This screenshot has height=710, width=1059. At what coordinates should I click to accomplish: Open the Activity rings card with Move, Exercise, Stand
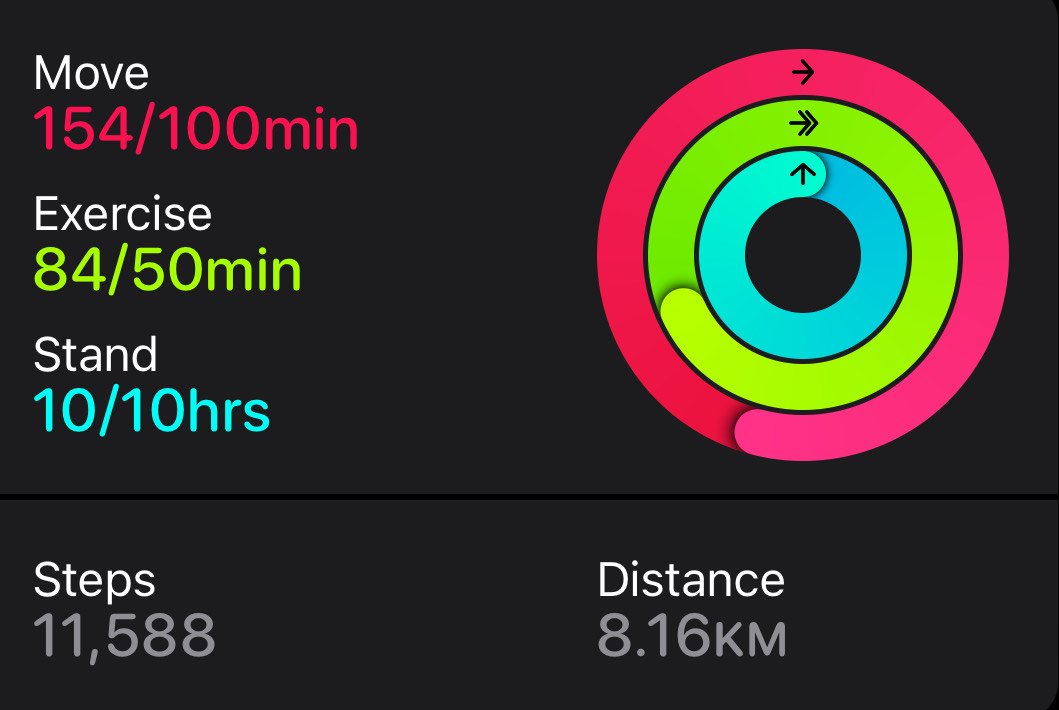pos(528,247)
